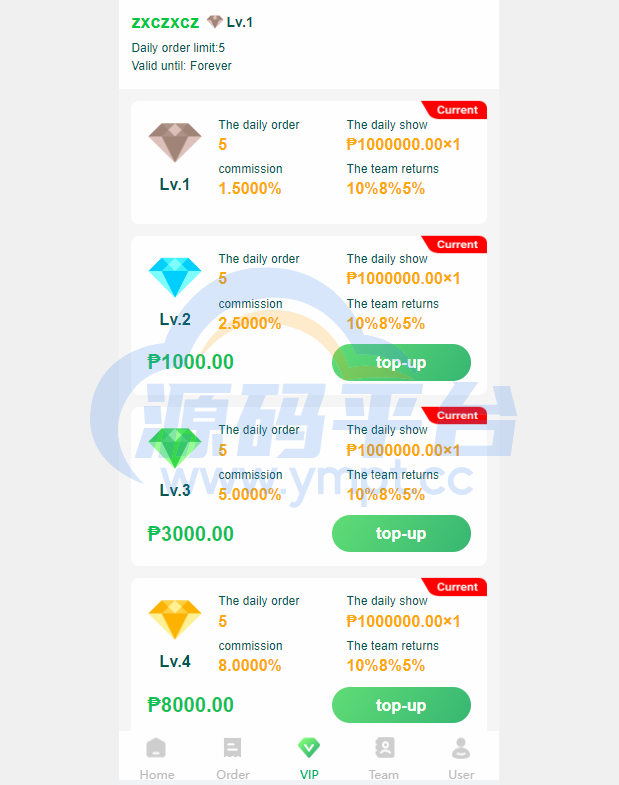The width and height of the screenshot is (619, 785).
Task: Select the VIP tab
Action: click(309, 758)
